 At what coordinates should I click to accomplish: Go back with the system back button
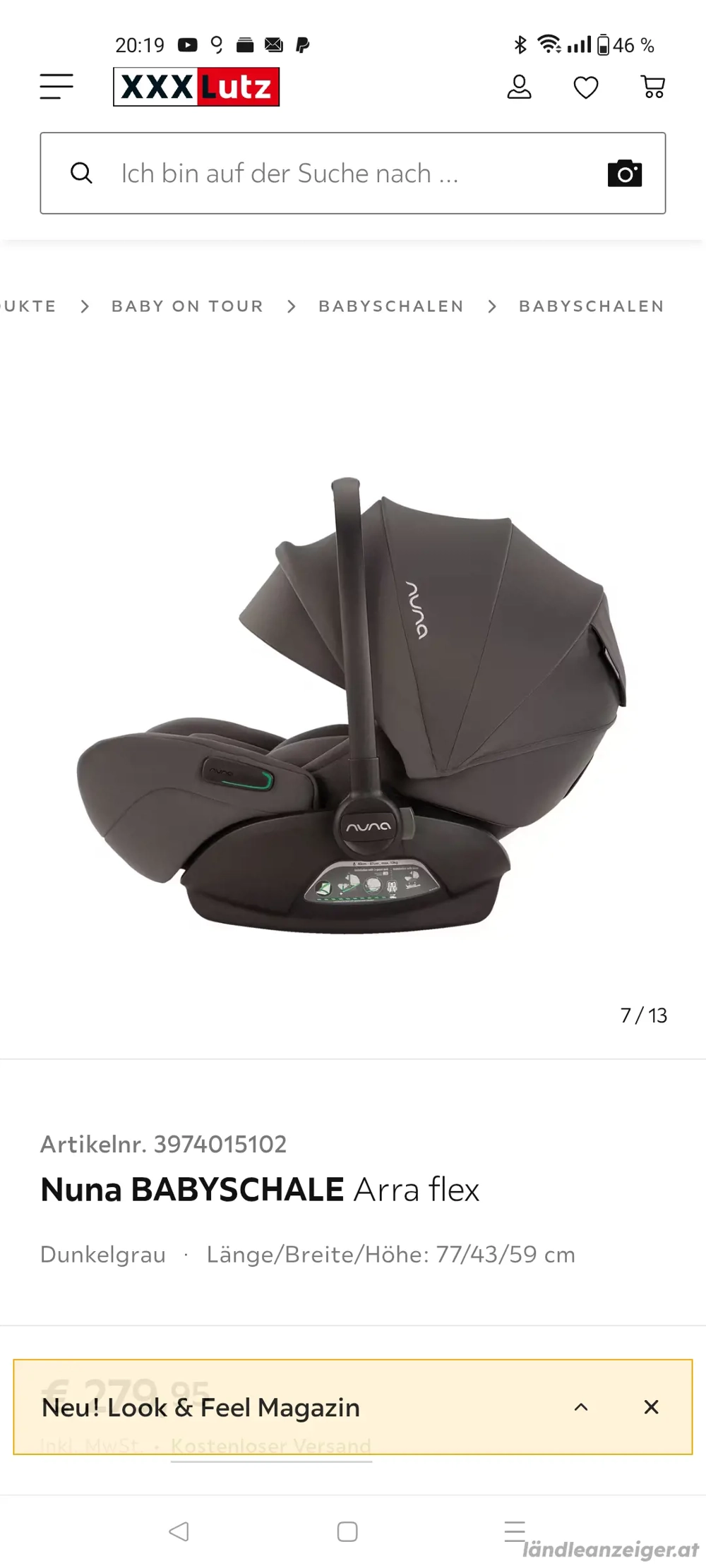coord(179,1531)
